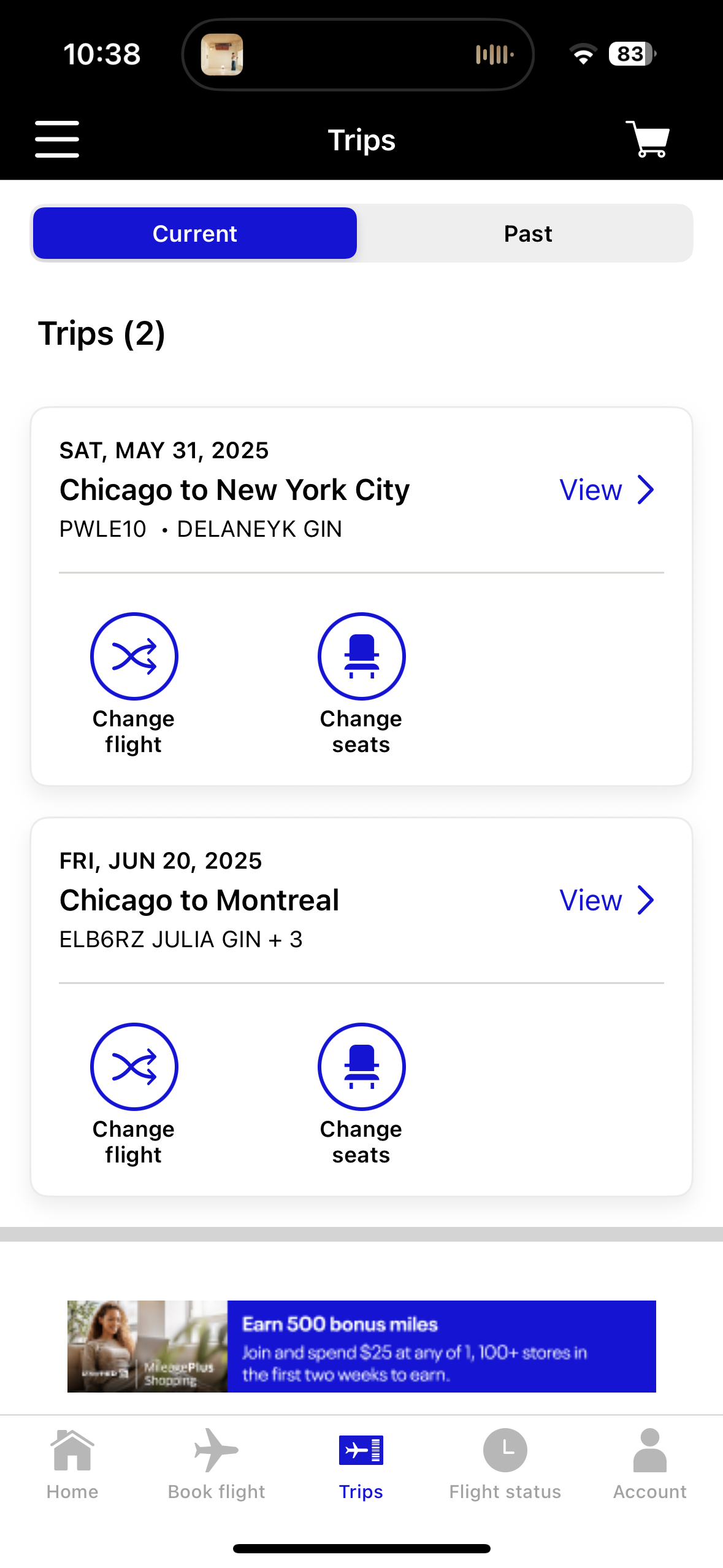
Task: Open the shopping cart
Action: [x=647, y=139]
